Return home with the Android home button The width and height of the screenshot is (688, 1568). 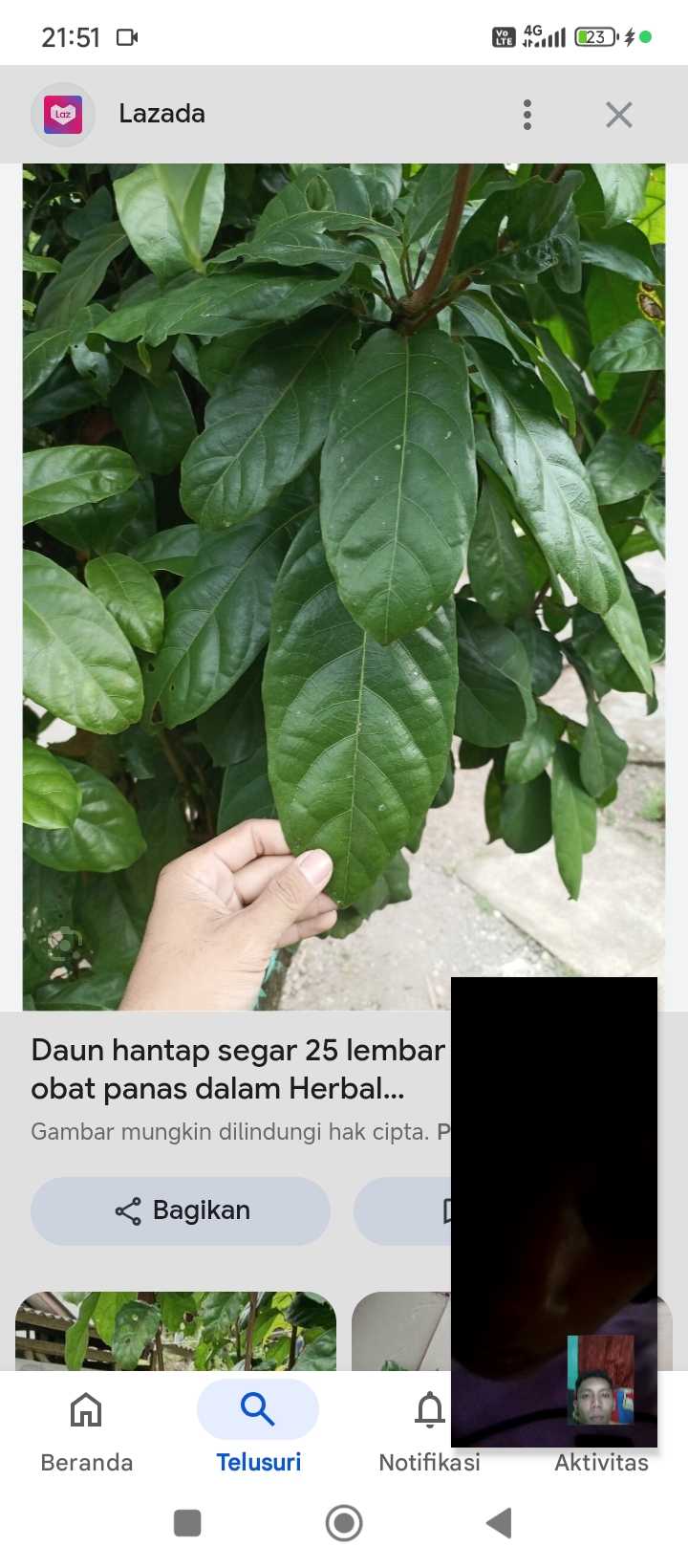pyautogui.click(x=344, y=1523)
